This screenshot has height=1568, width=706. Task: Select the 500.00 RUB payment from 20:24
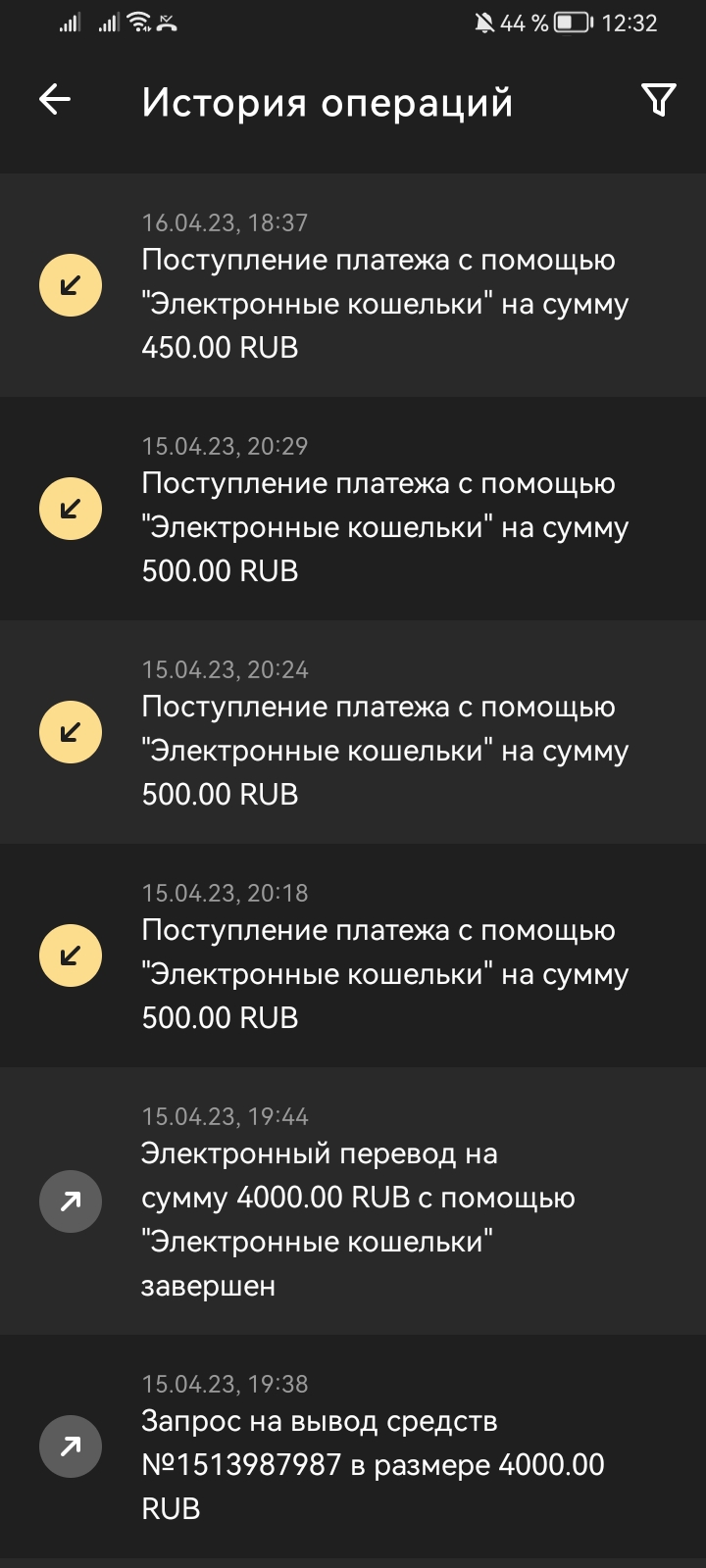[x=382, y=731]
